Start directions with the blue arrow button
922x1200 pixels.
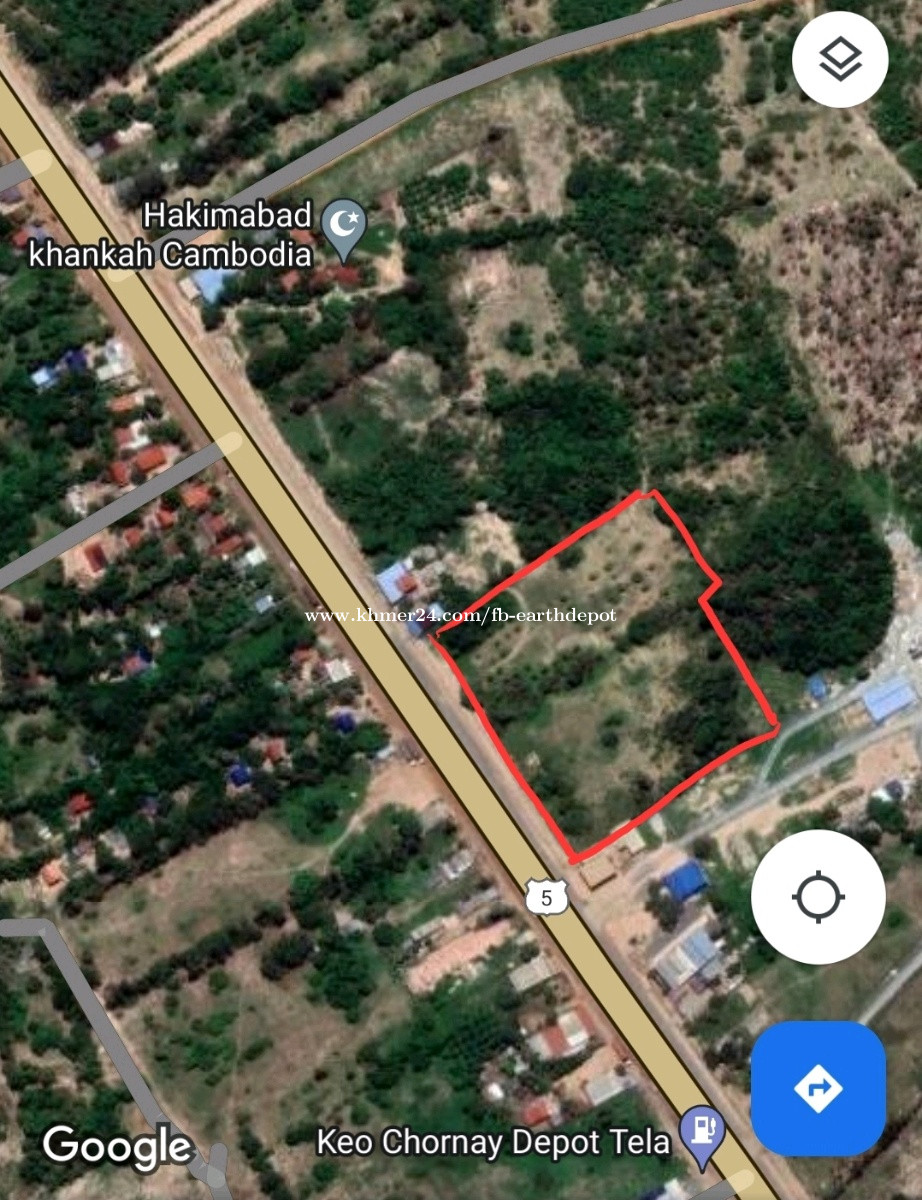pos(818,1088)
